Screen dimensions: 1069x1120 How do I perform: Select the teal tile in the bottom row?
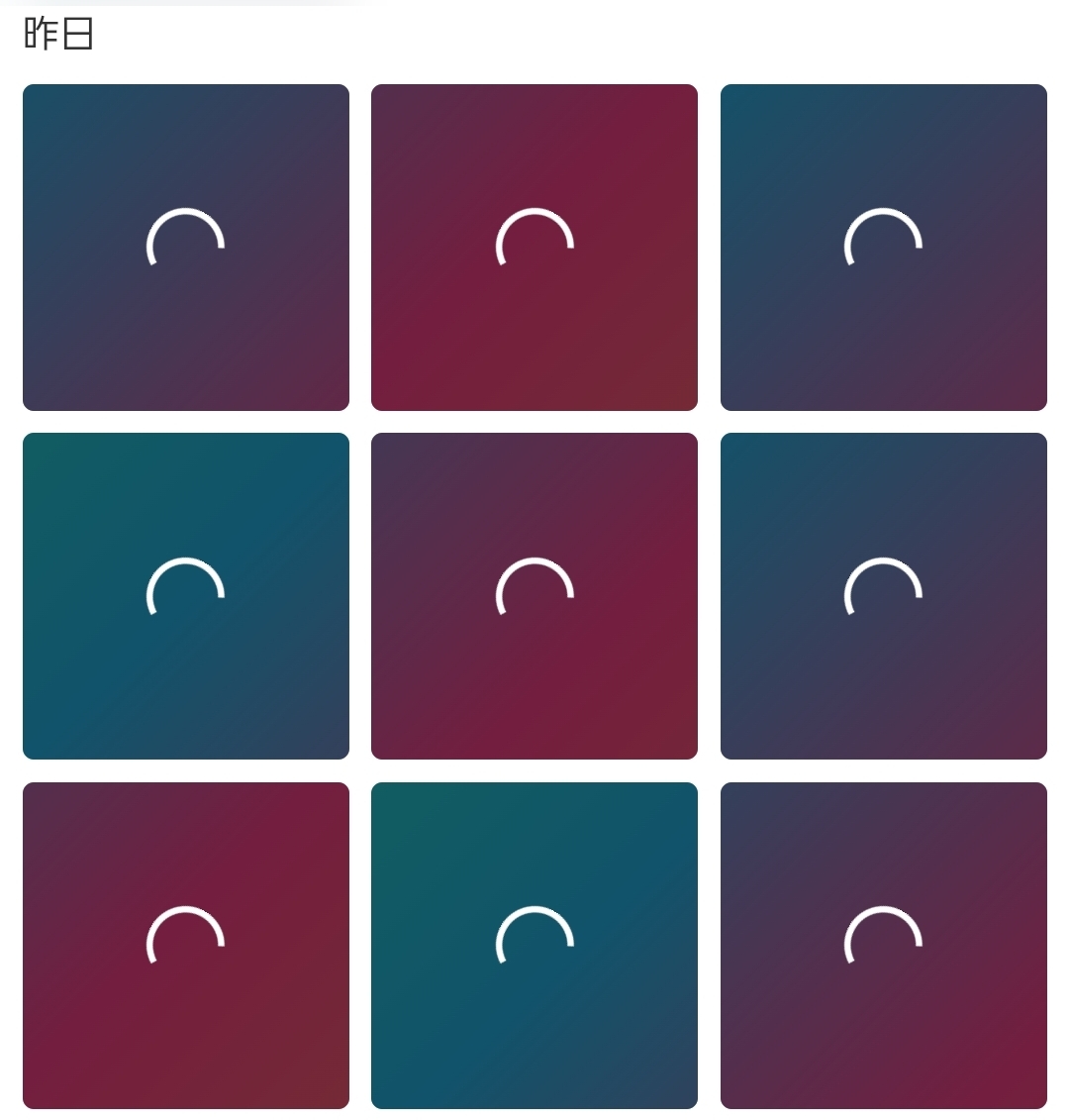click(534, 945)
